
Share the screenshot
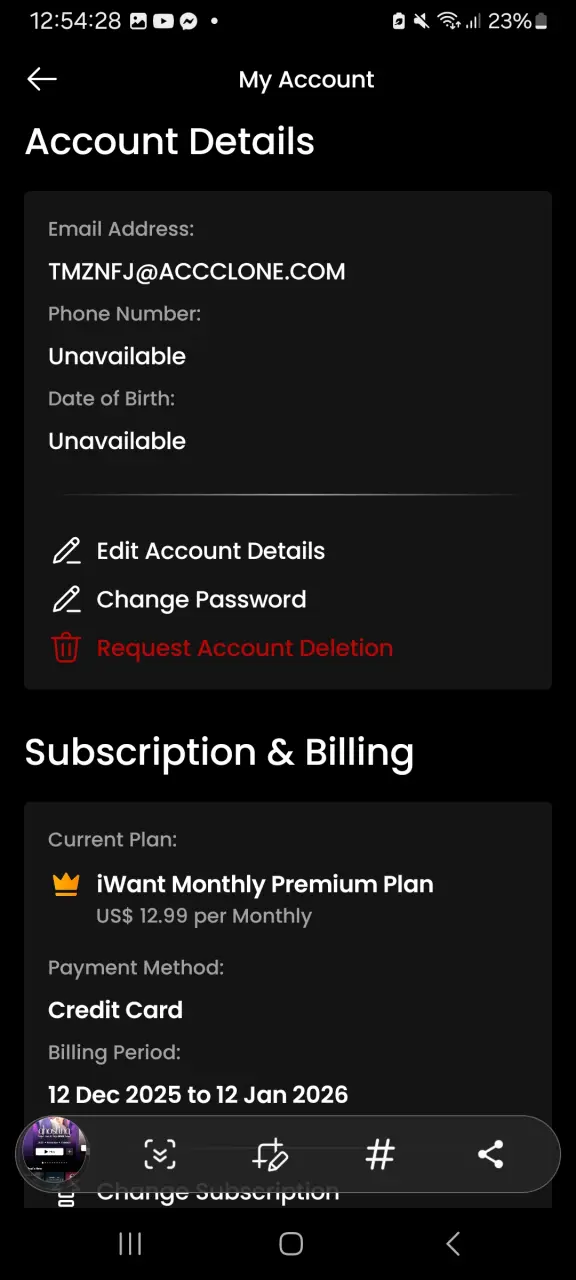click(490, 1155)
